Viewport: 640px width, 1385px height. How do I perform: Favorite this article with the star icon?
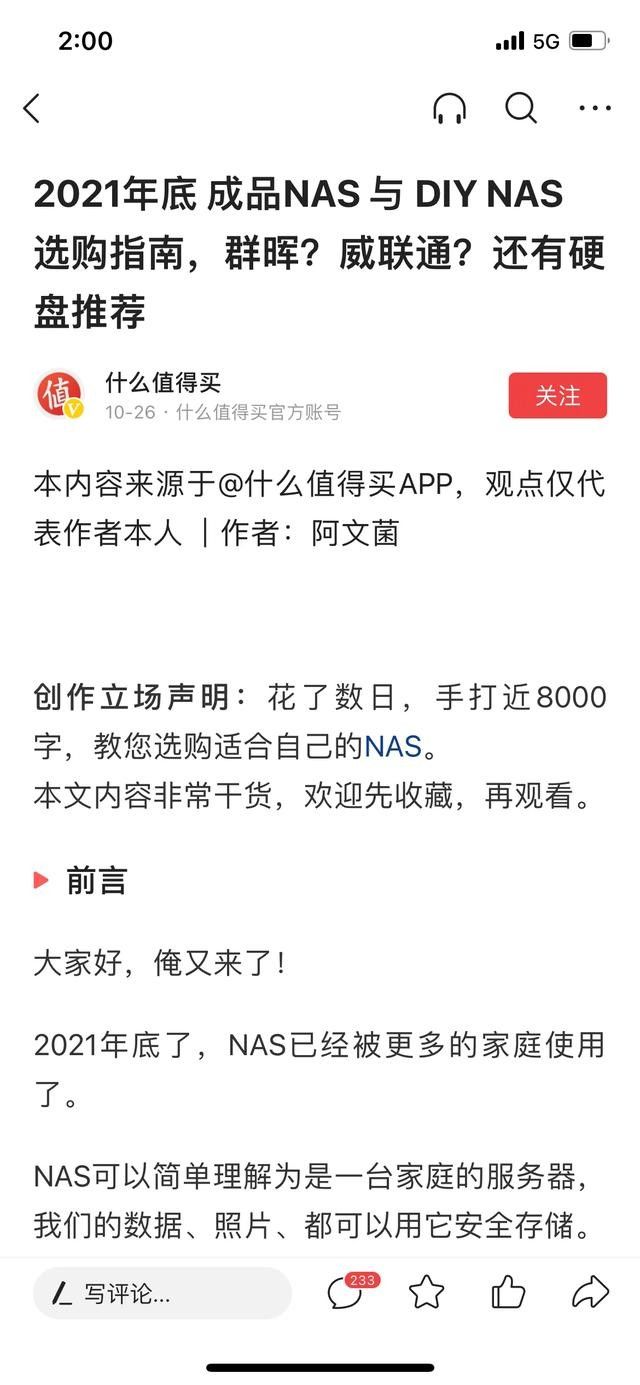[x=427, y=1292]
